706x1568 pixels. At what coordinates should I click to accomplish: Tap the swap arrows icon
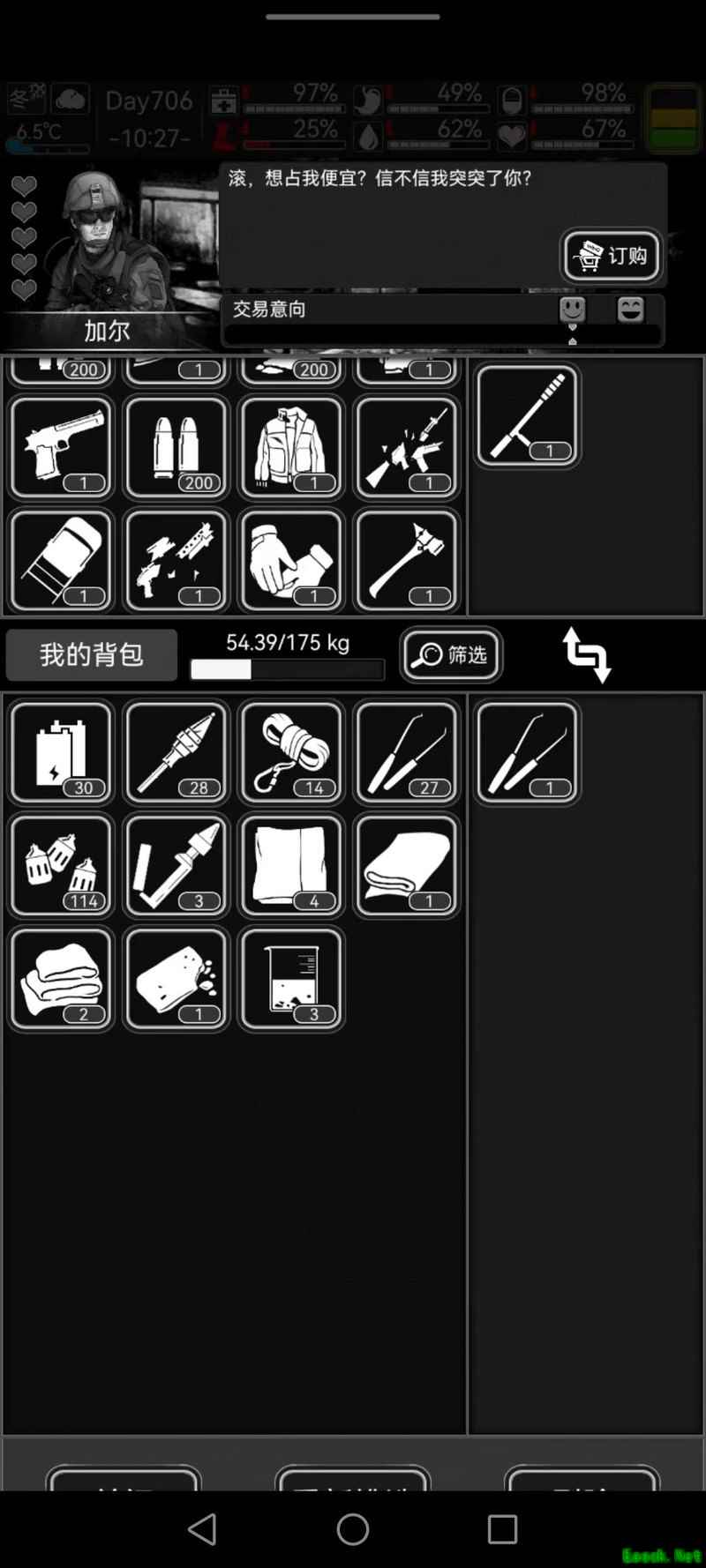[x=587, y=655]
